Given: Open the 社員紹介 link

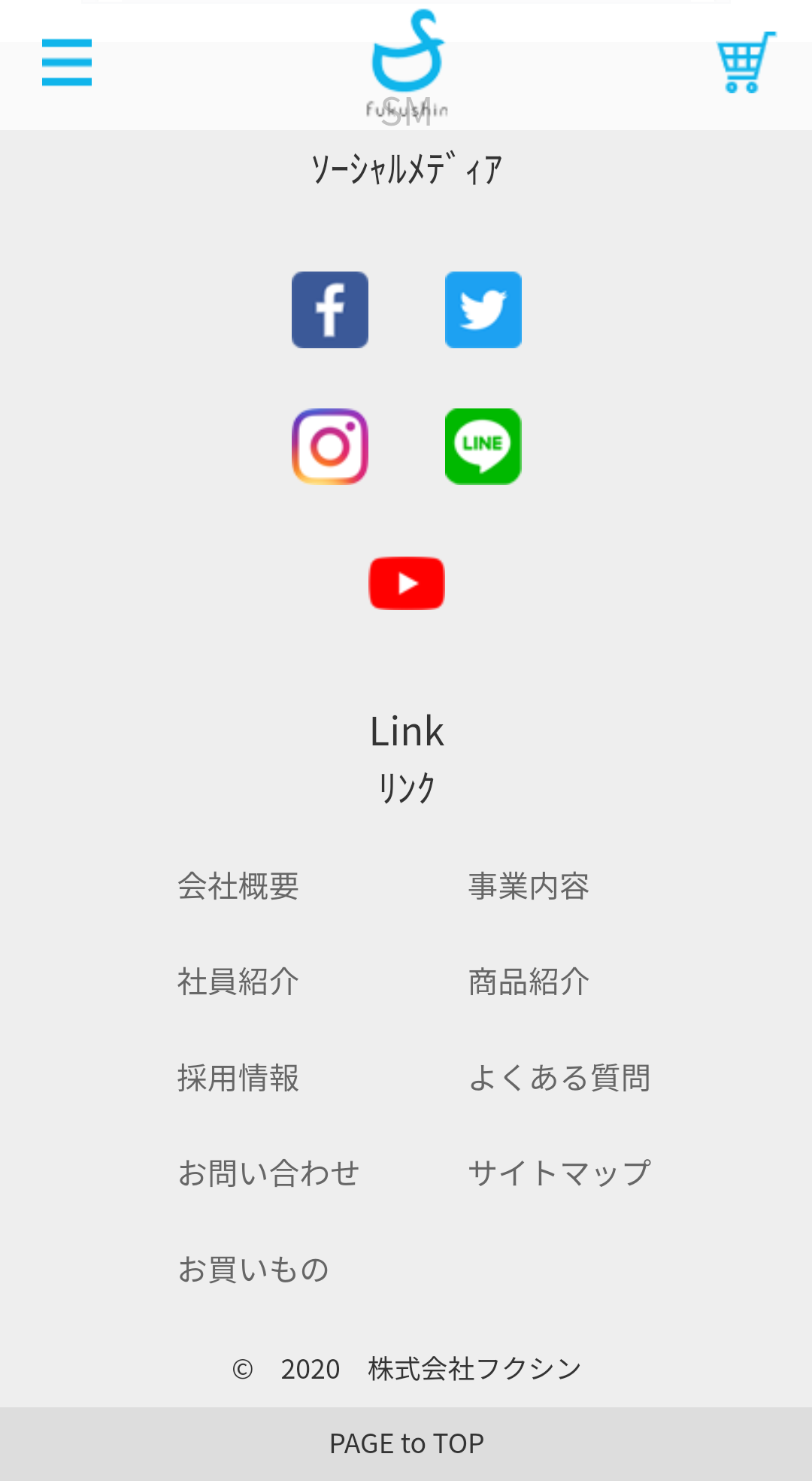Looking at the screenshot, I should [238, 982].
